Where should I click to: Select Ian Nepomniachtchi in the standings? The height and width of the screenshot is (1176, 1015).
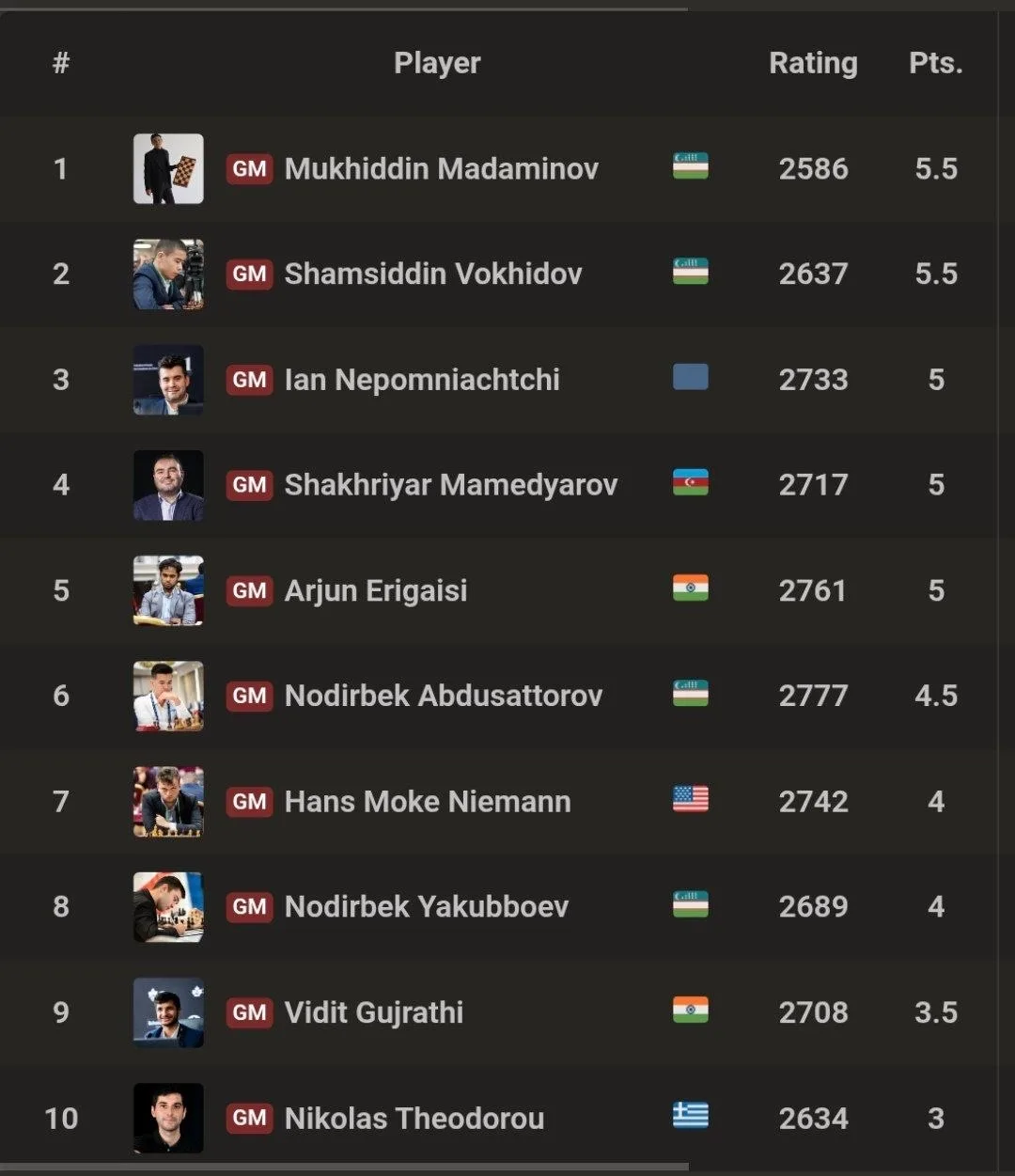pos(498,380)
